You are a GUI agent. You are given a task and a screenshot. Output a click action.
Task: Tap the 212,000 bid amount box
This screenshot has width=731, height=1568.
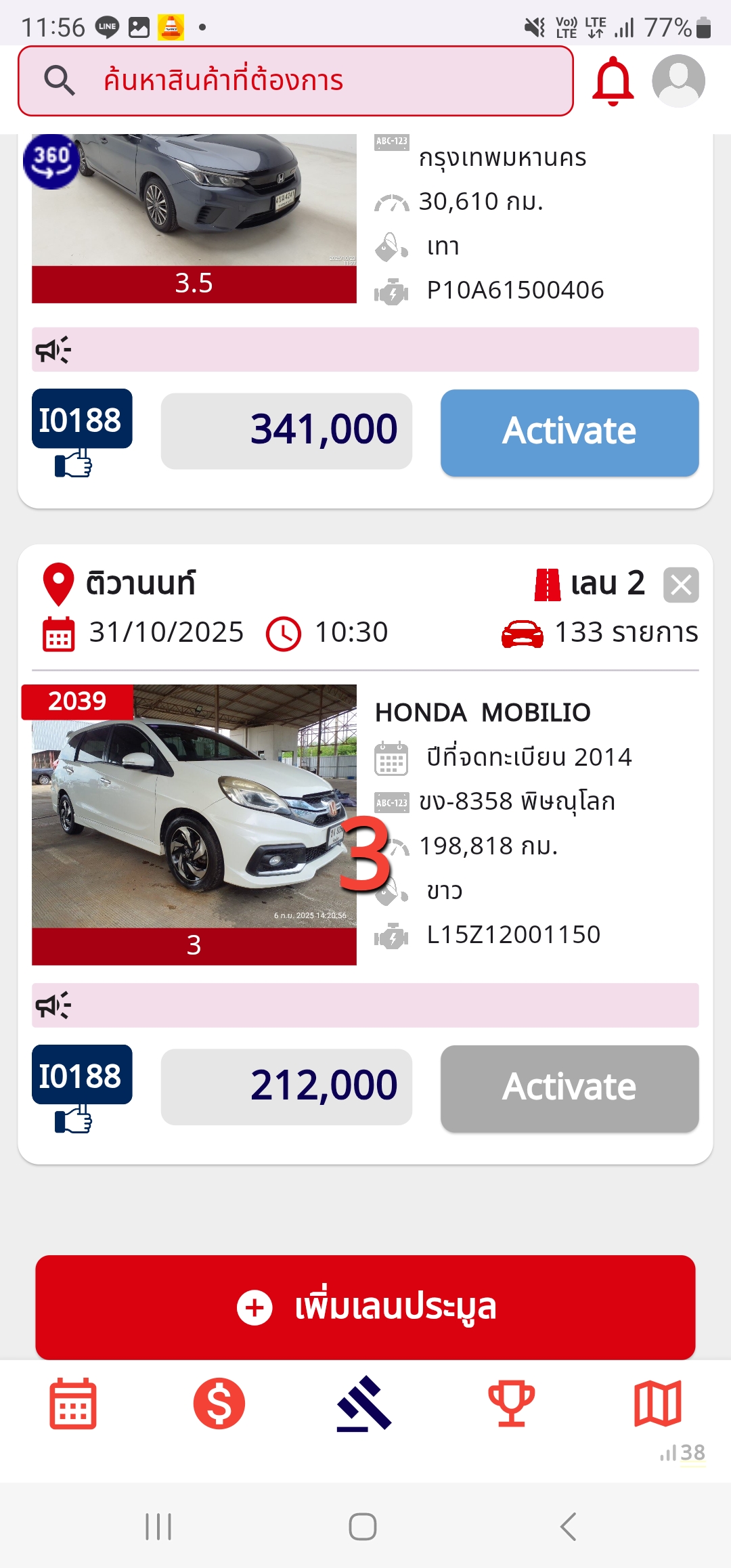point(286,1086)
